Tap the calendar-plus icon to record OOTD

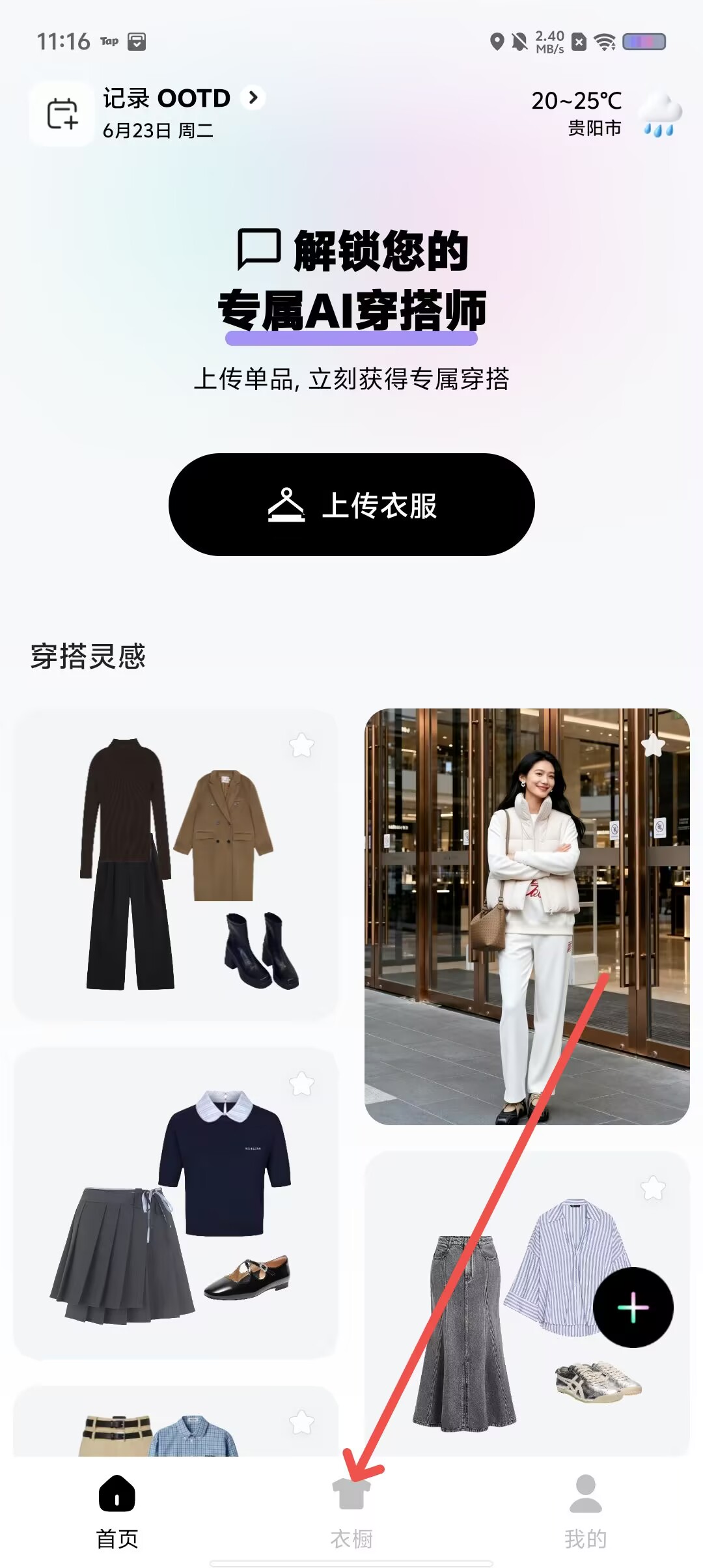coord(62,113)
